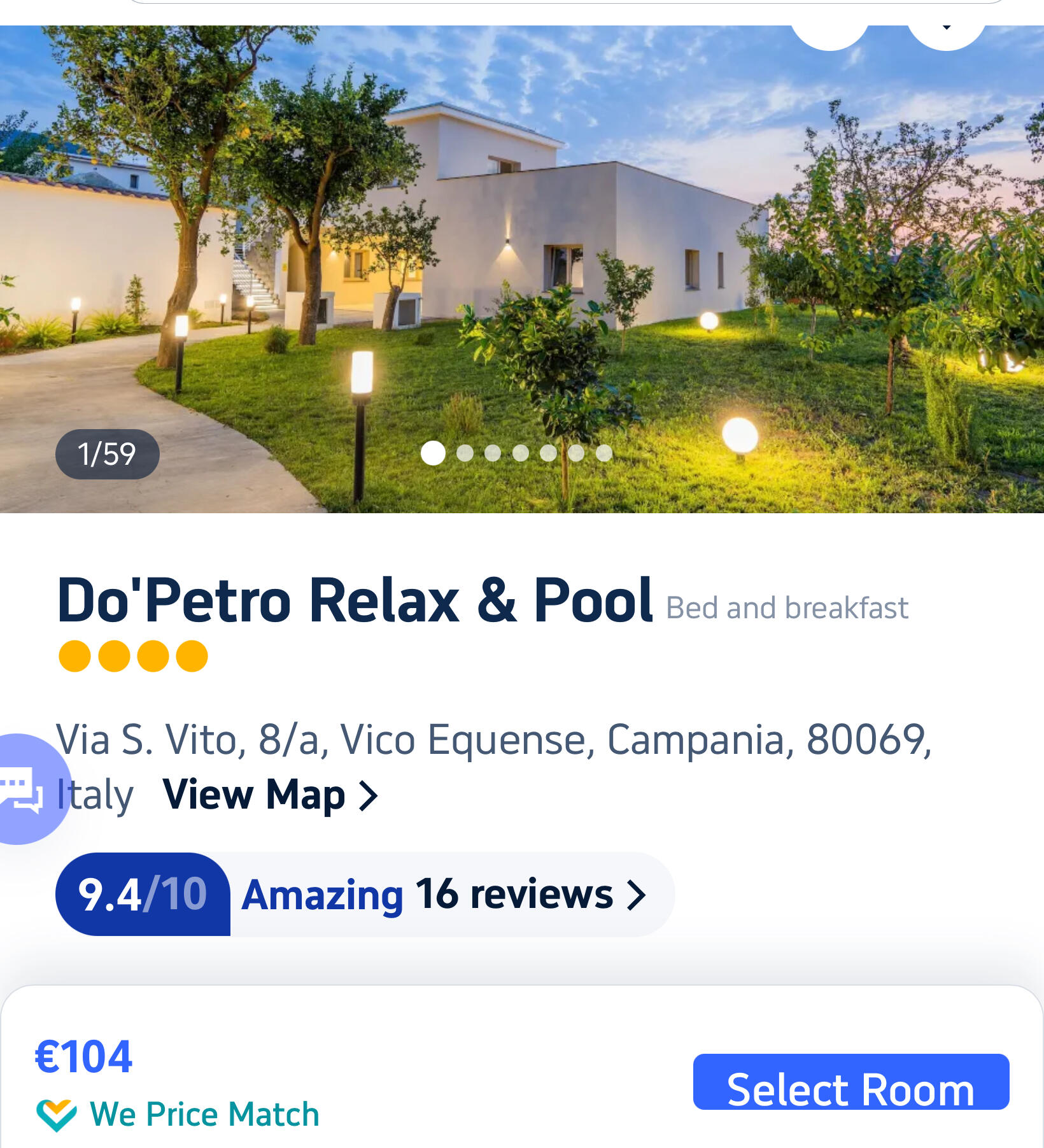Open the chat support bubble

pyautogui.click(x=25, y=788)
